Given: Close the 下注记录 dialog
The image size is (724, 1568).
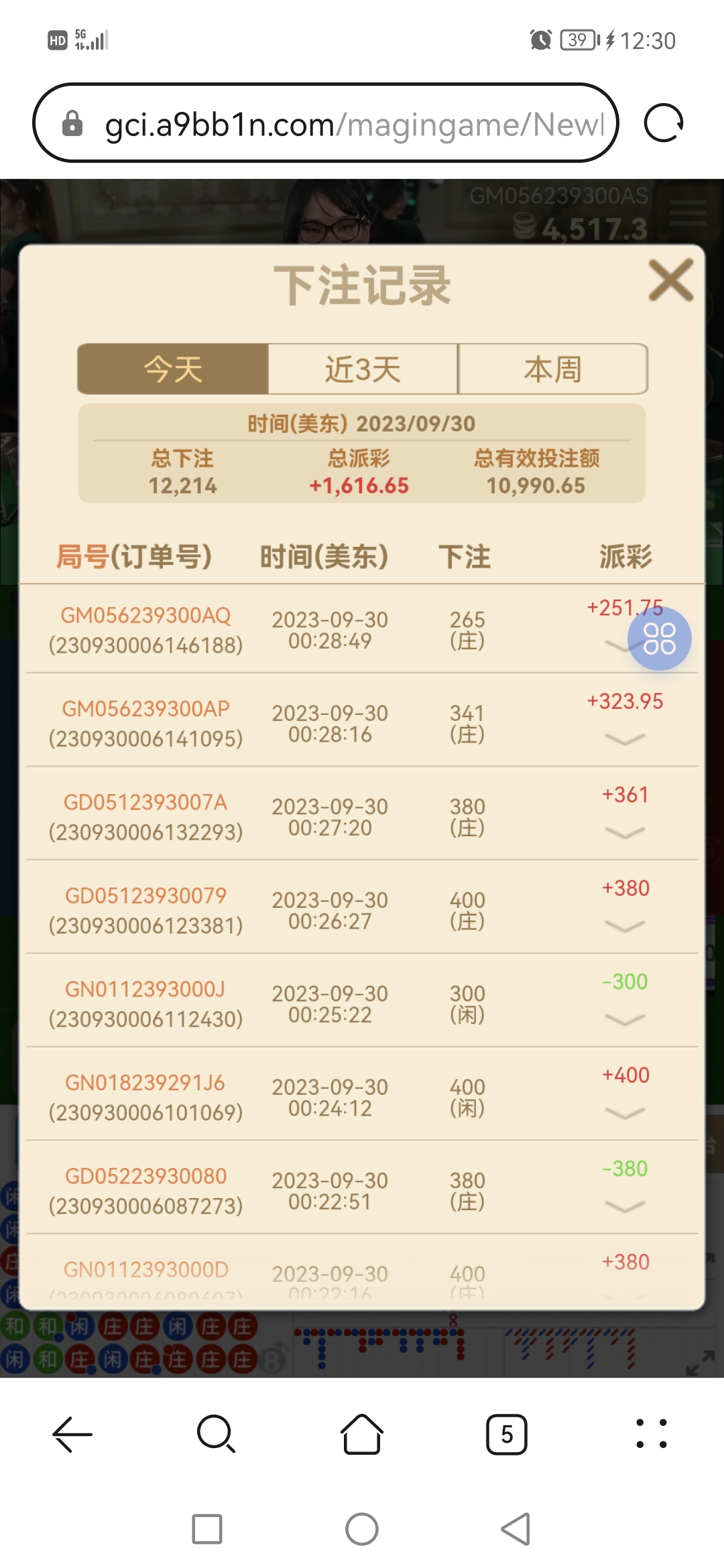Looking at the screenshot, I should click(670, 280).
